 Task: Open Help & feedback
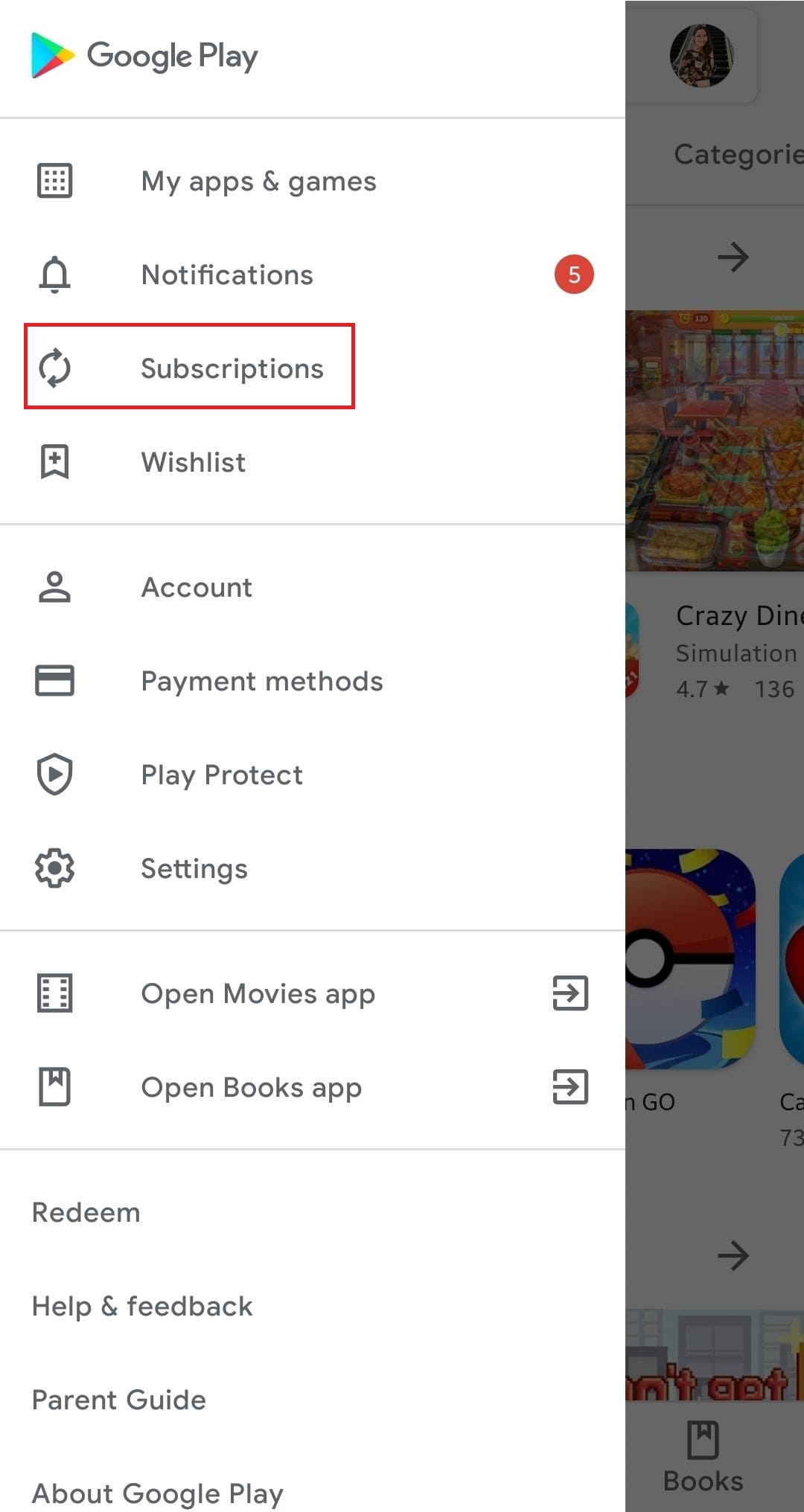point(313,1306)
